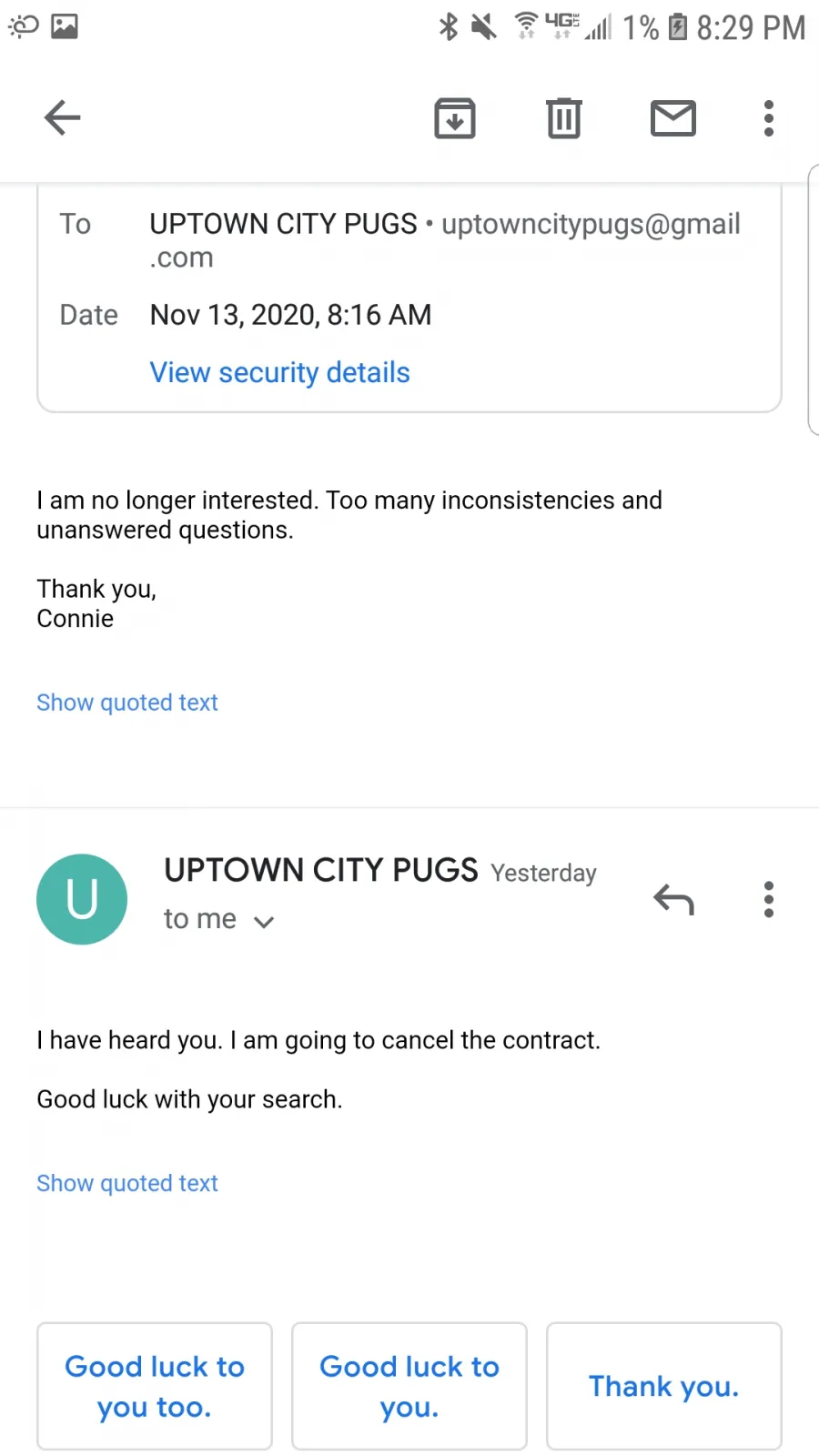Image resolution: width=819 pixels, height=1456 pixels.
Task: Open more options for UPTOWN CITY PUGS message
Action: pos(769,899)
